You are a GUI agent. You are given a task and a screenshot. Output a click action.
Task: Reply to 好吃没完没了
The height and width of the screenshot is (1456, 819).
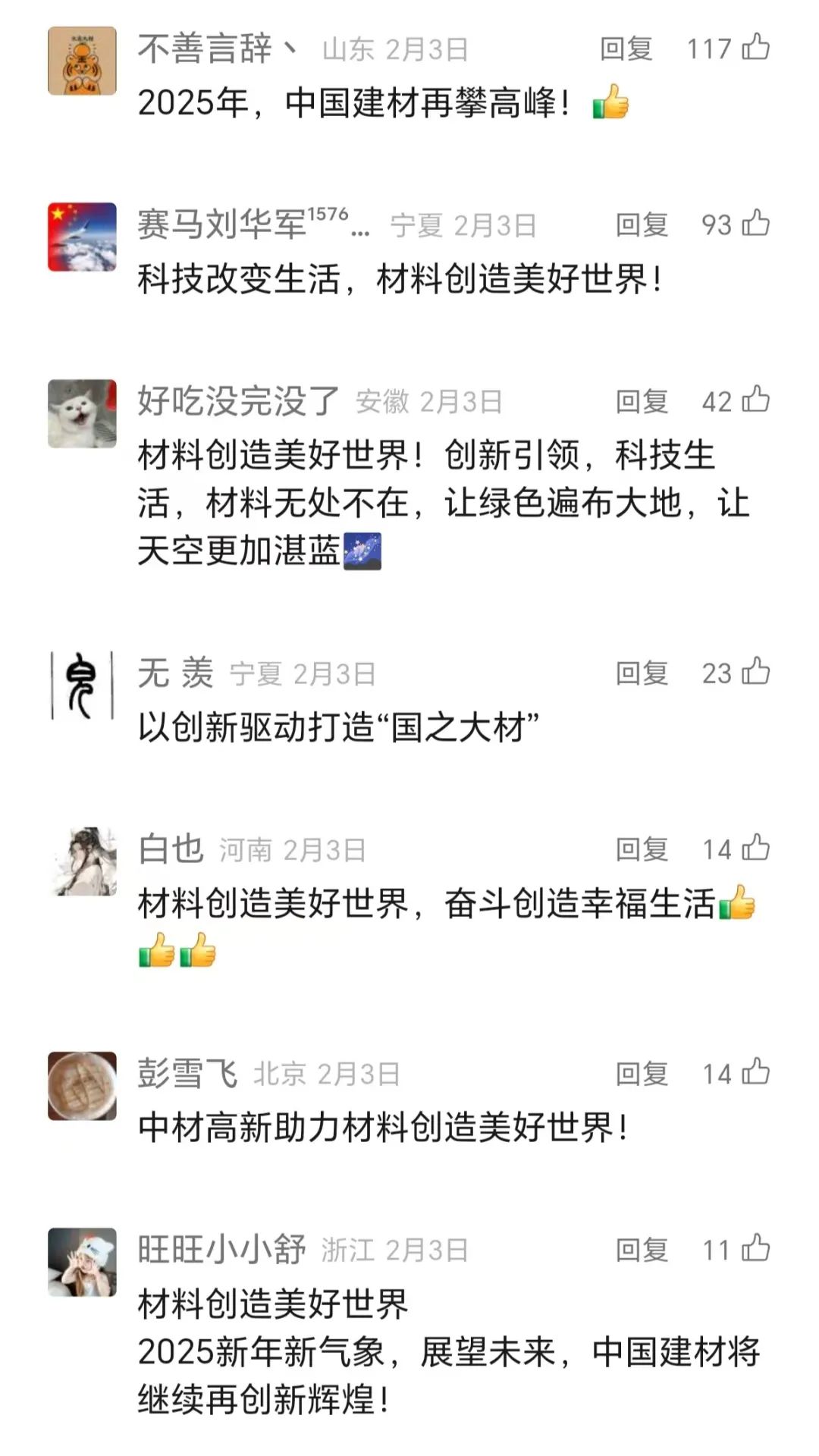point(642,401)
